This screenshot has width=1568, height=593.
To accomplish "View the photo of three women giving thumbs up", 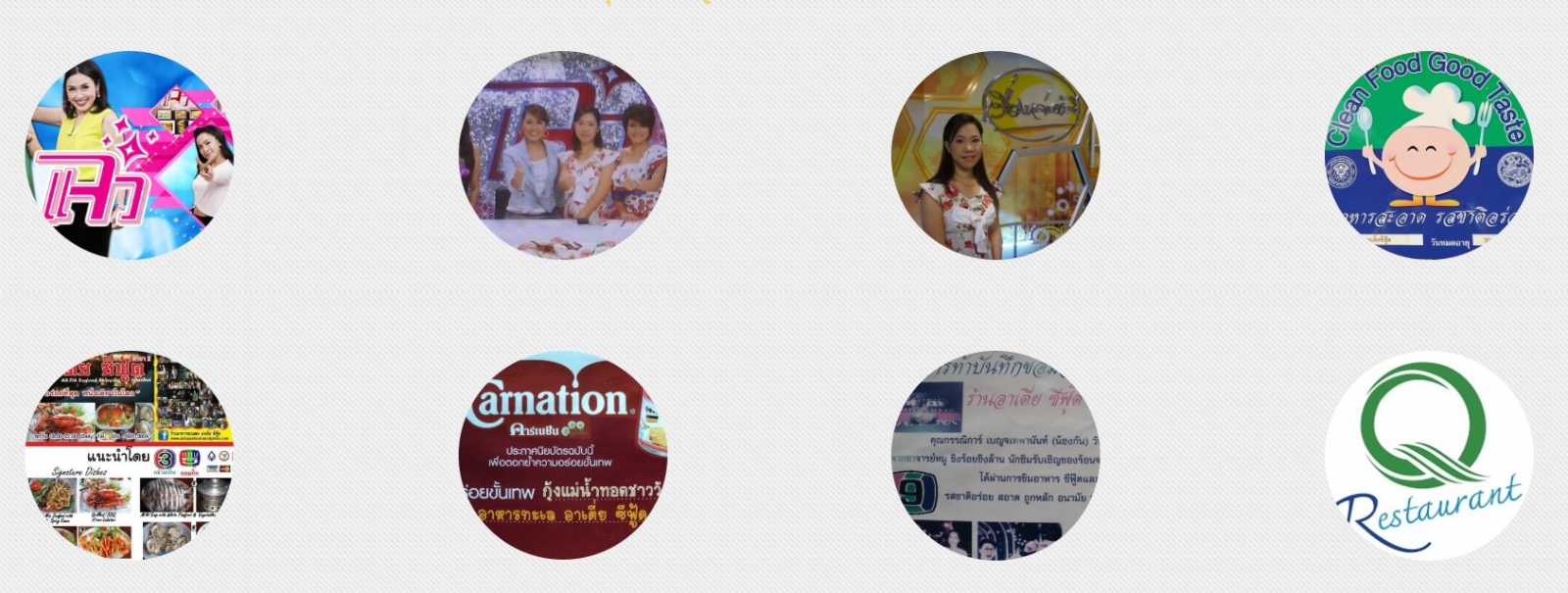I will 563,155.
